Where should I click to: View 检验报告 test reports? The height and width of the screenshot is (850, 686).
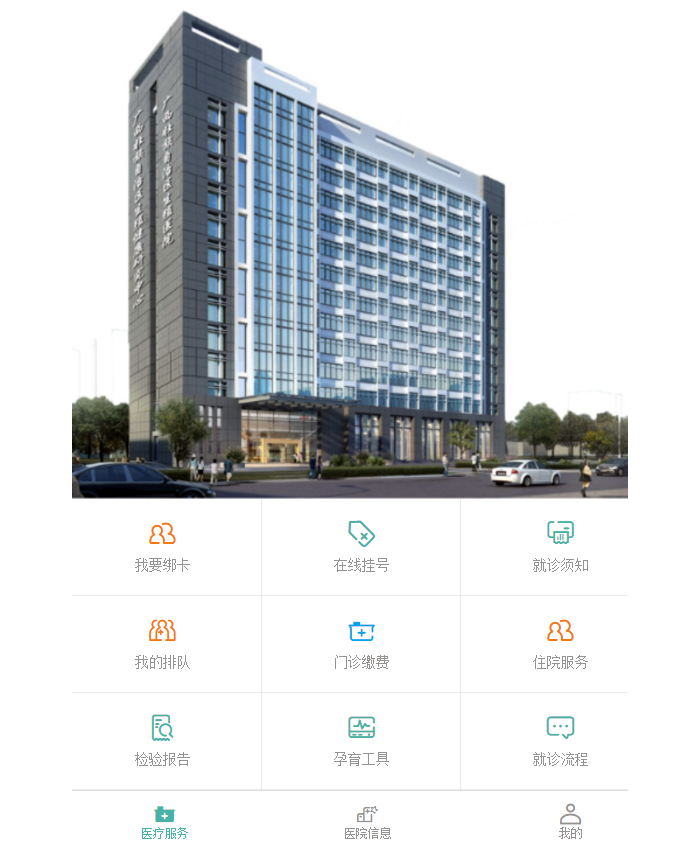click(163, 741)
